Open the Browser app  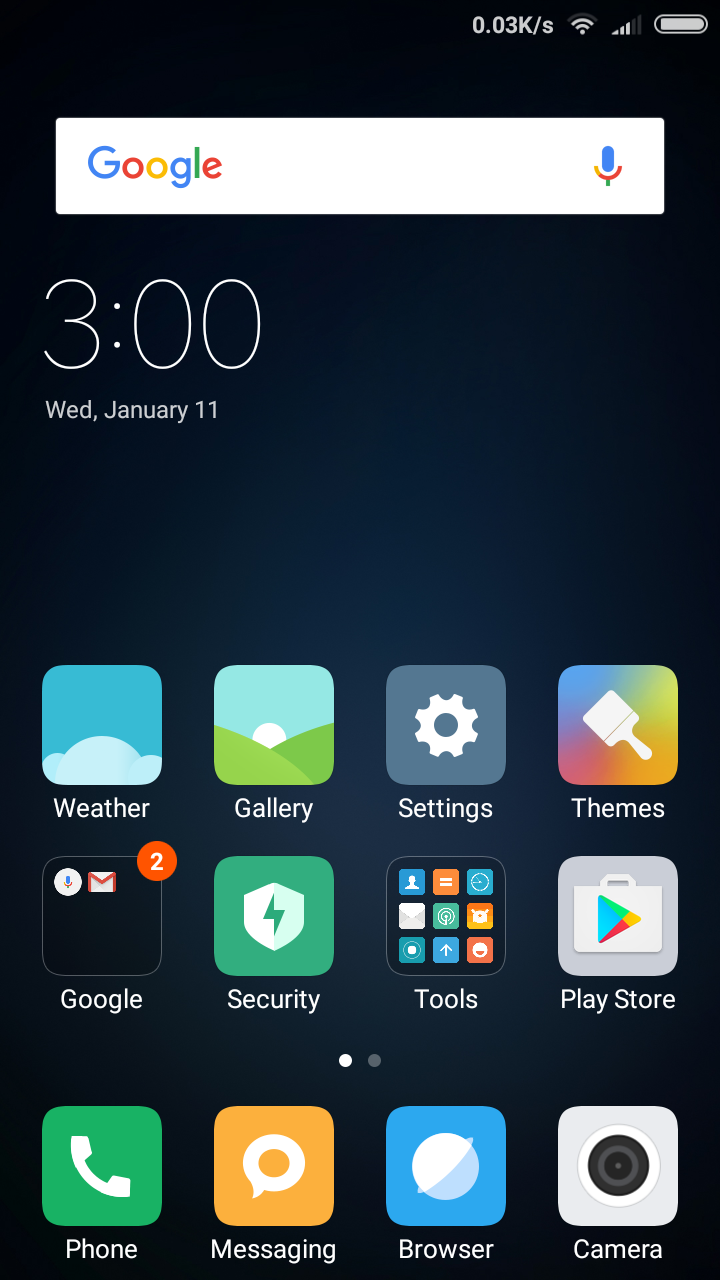coord(446,1166)
